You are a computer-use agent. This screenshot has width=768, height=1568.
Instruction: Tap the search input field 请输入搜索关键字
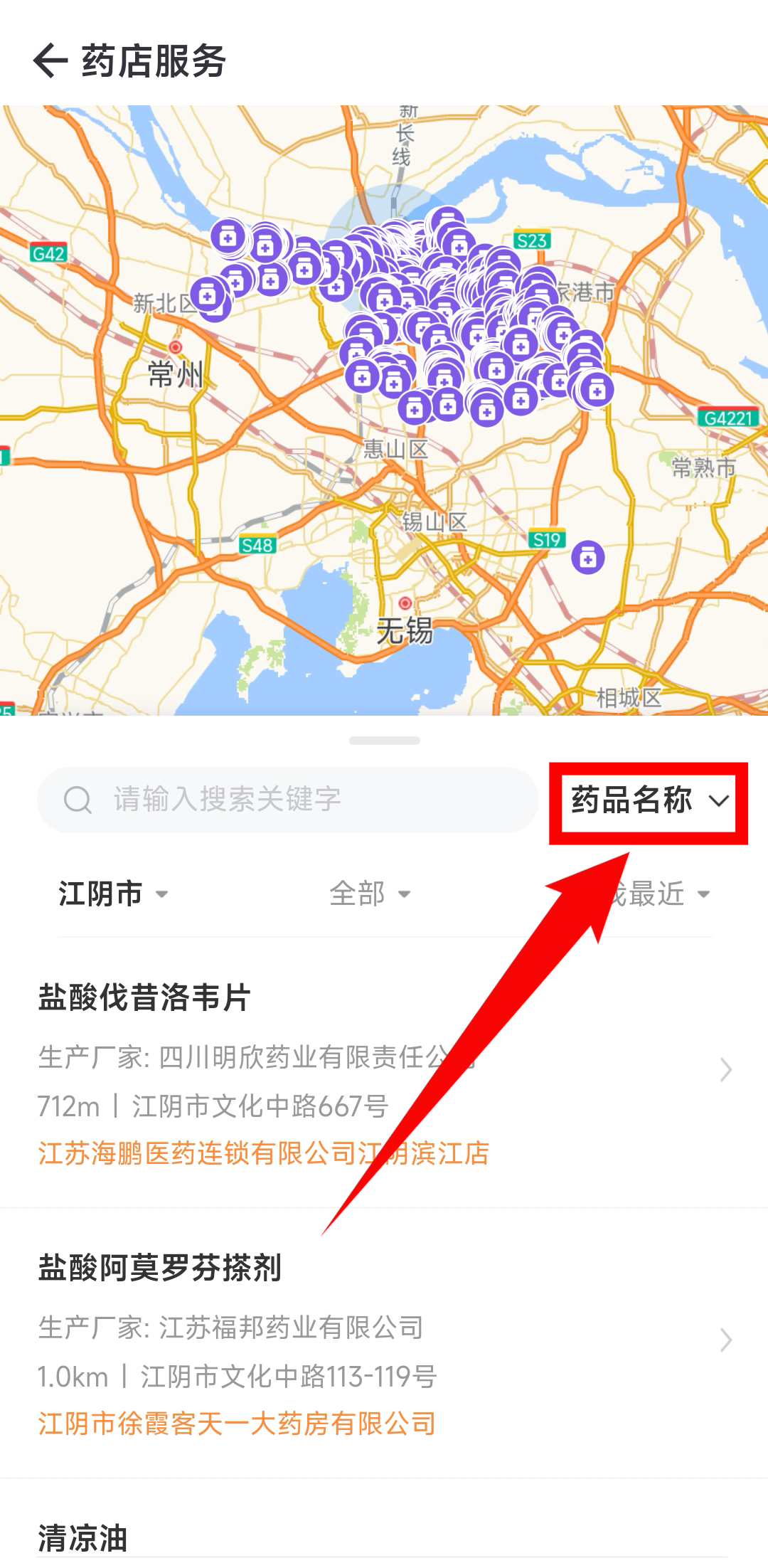pos(284,799)
